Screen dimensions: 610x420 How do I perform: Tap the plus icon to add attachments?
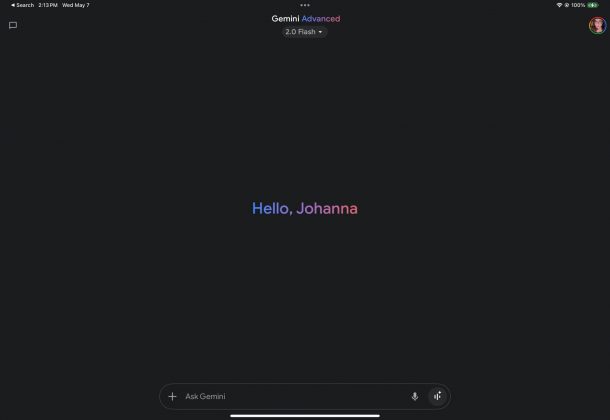[172, 396]
